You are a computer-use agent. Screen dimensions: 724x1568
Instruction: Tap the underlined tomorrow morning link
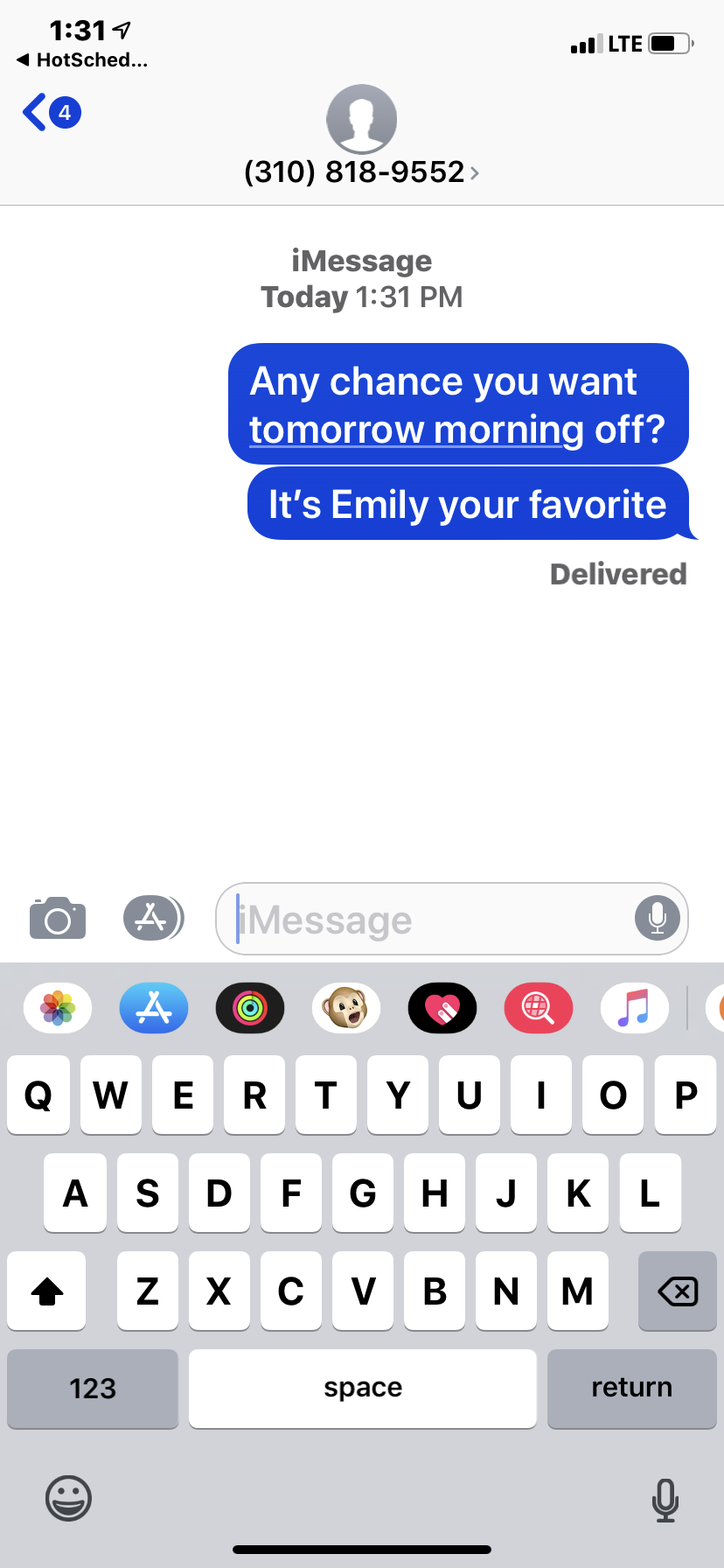416,430
